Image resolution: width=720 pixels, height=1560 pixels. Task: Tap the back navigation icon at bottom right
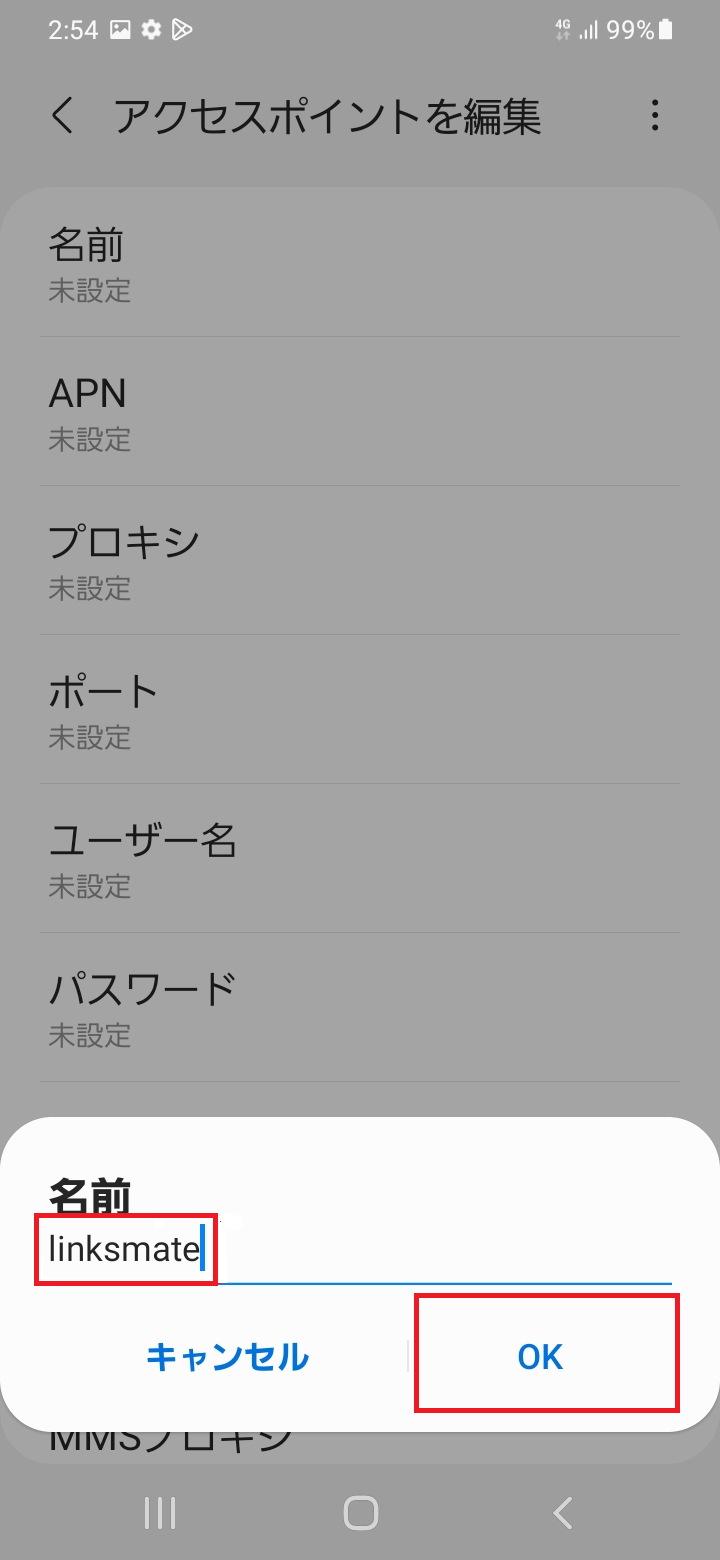click(x=561, y=1513)
